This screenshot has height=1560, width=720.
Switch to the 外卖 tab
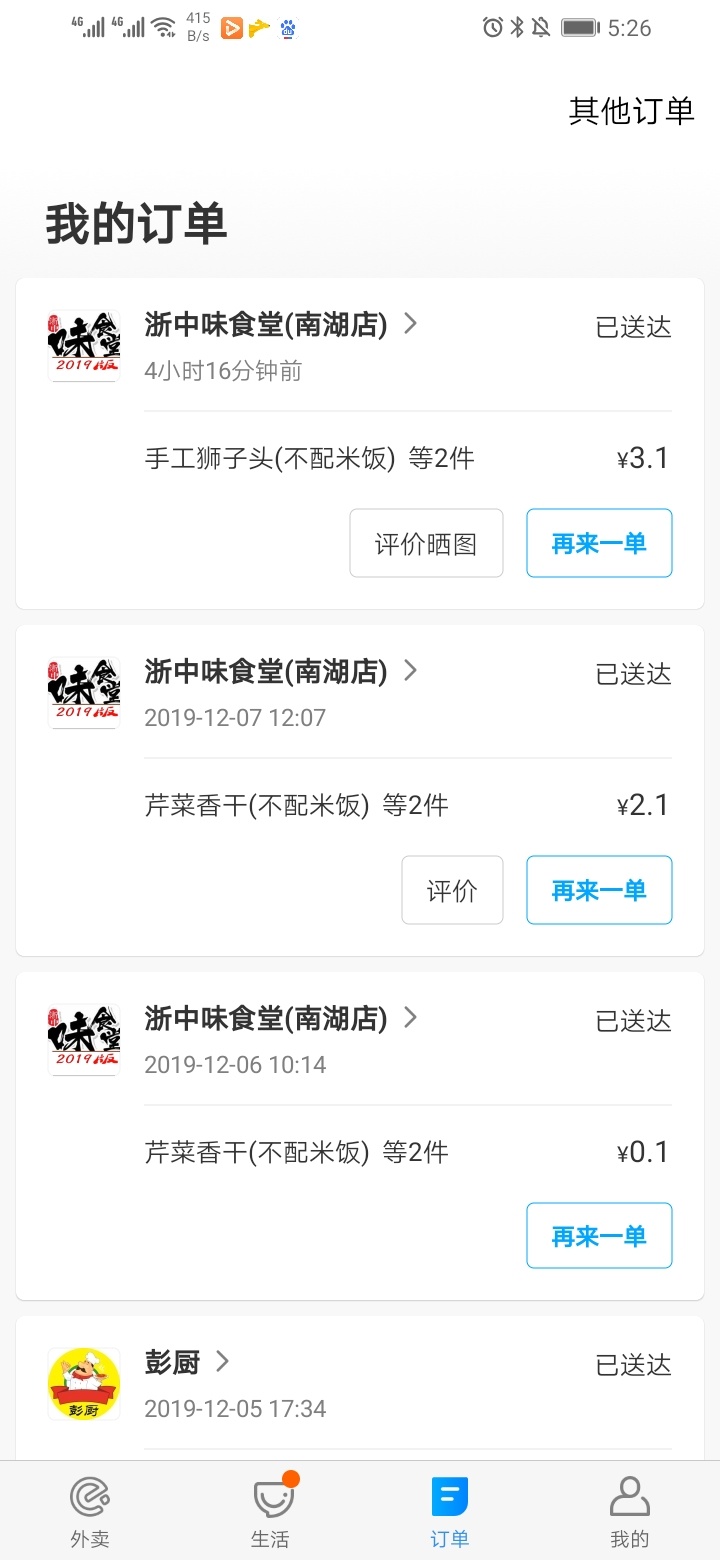click(x=90, y=1512)
